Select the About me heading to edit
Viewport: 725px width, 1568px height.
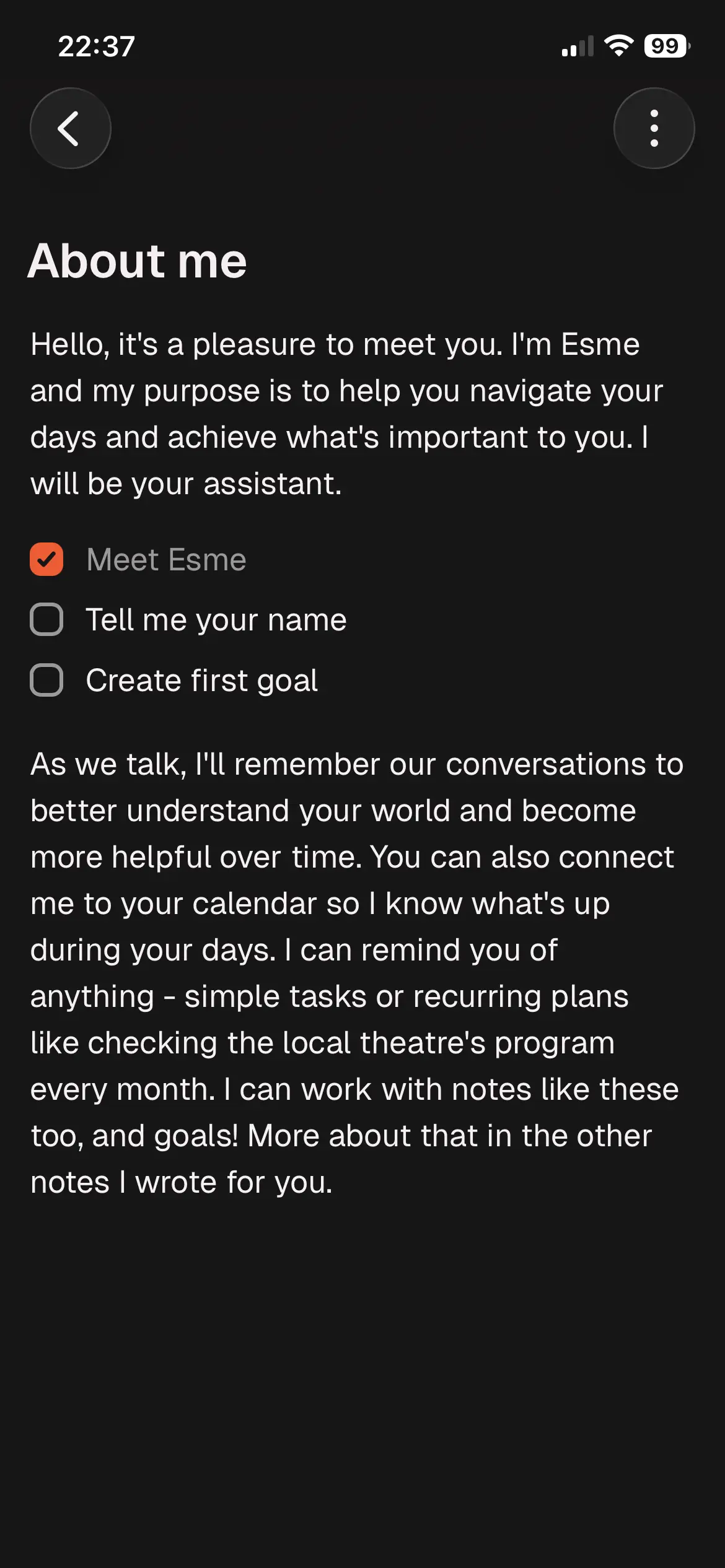138,260
